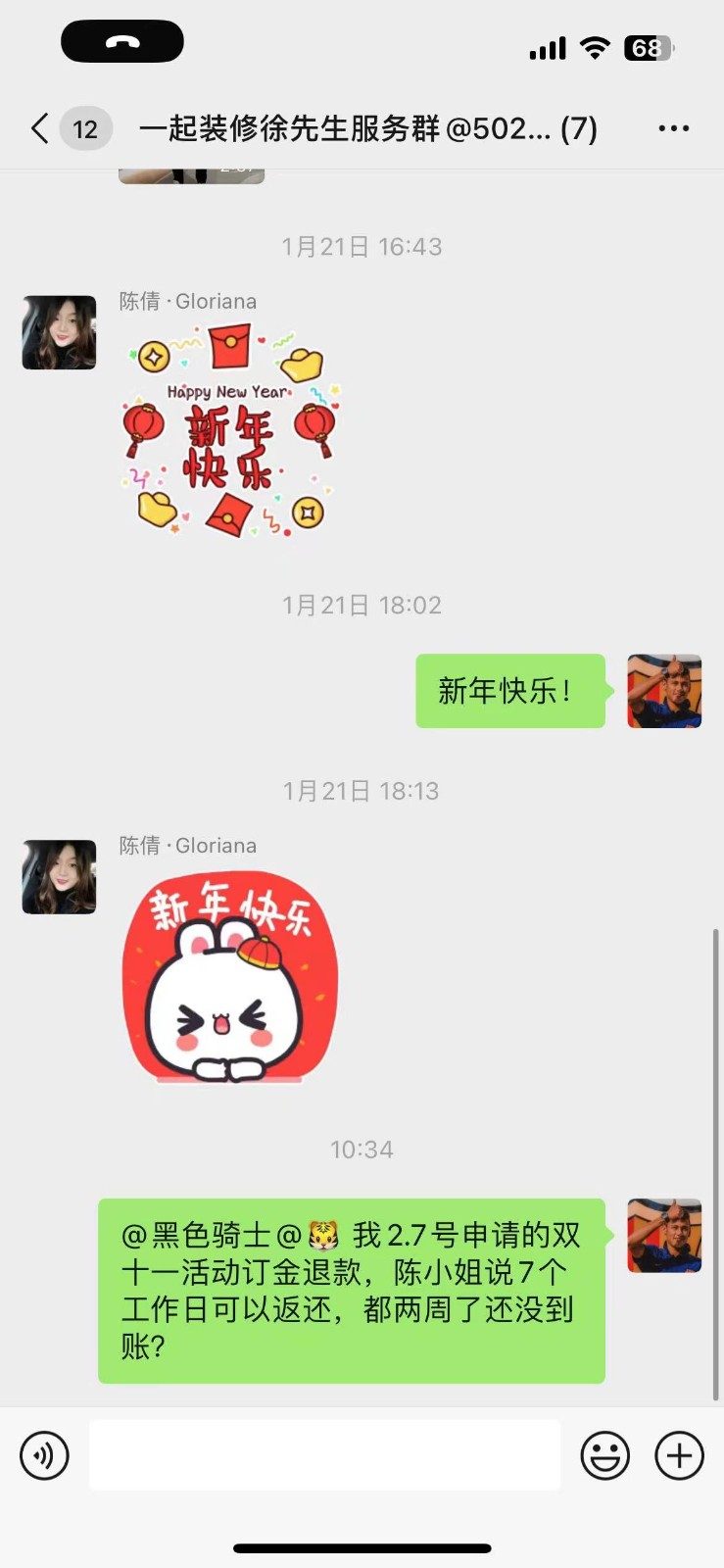View the rabbit 新年快乐 sticker

[230, 979]
